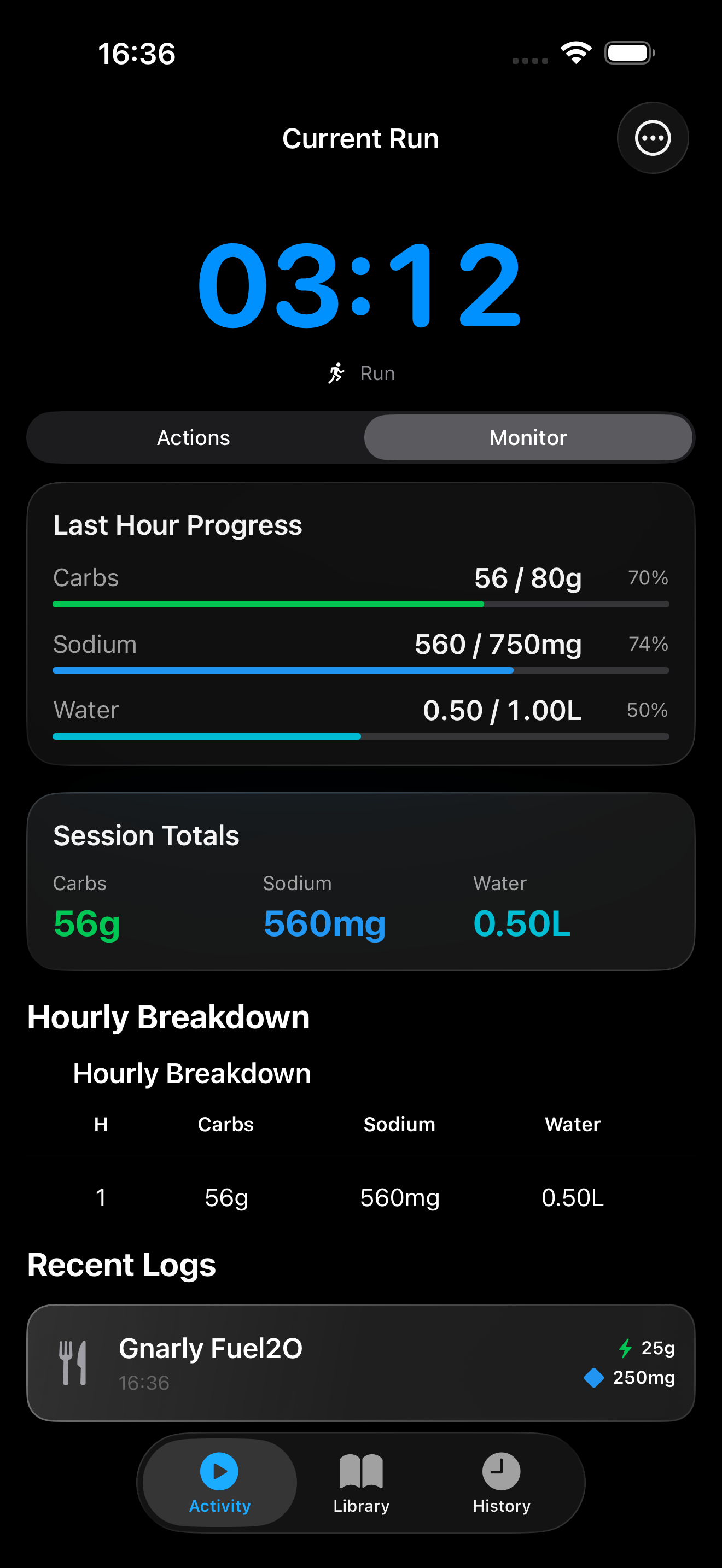Select the 03:12 session timer
This screenshot has width=722, height=1568.
click(360, 286)
